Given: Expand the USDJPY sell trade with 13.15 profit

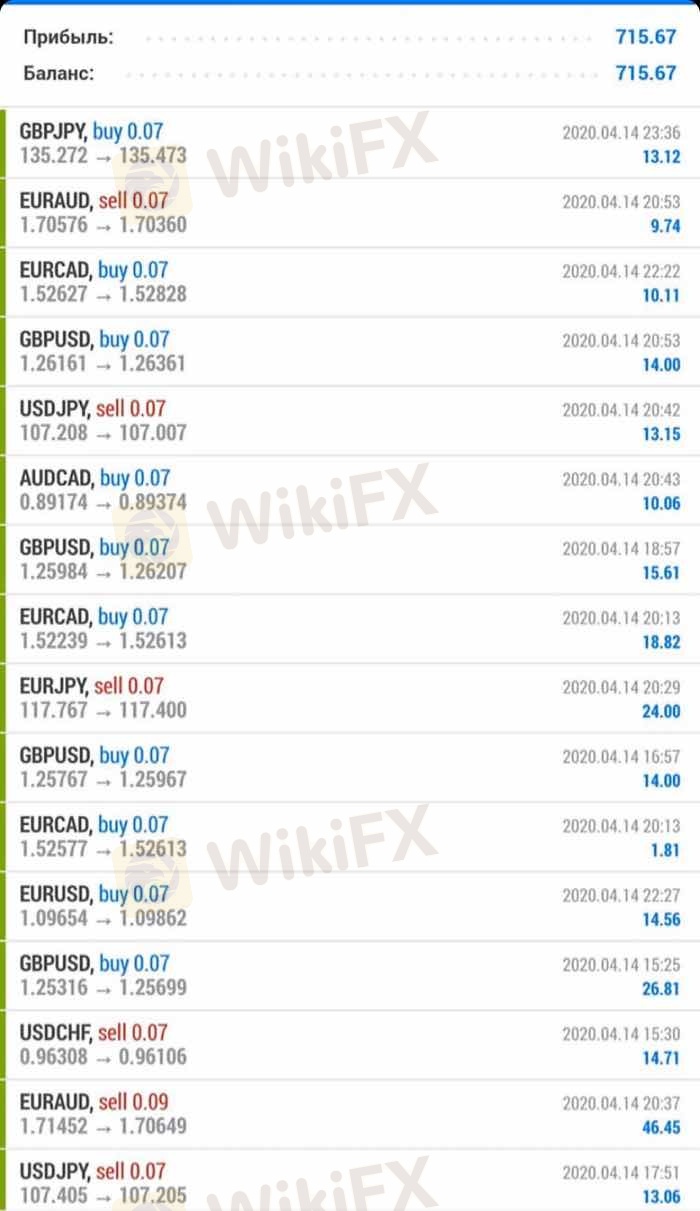Looking at the screenshot, I should (x=350, y=421).
